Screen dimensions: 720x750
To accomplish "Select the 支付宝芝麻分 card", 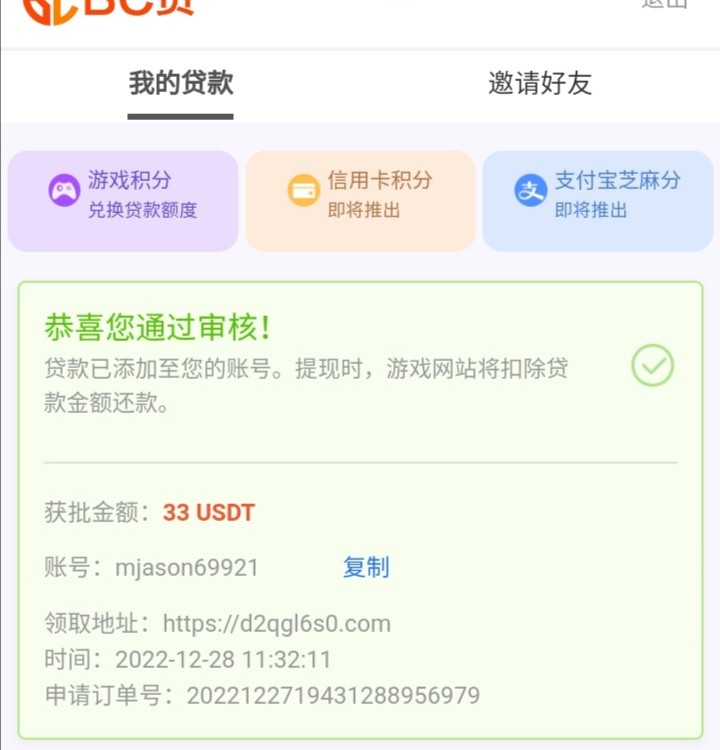I will (598, 200).
